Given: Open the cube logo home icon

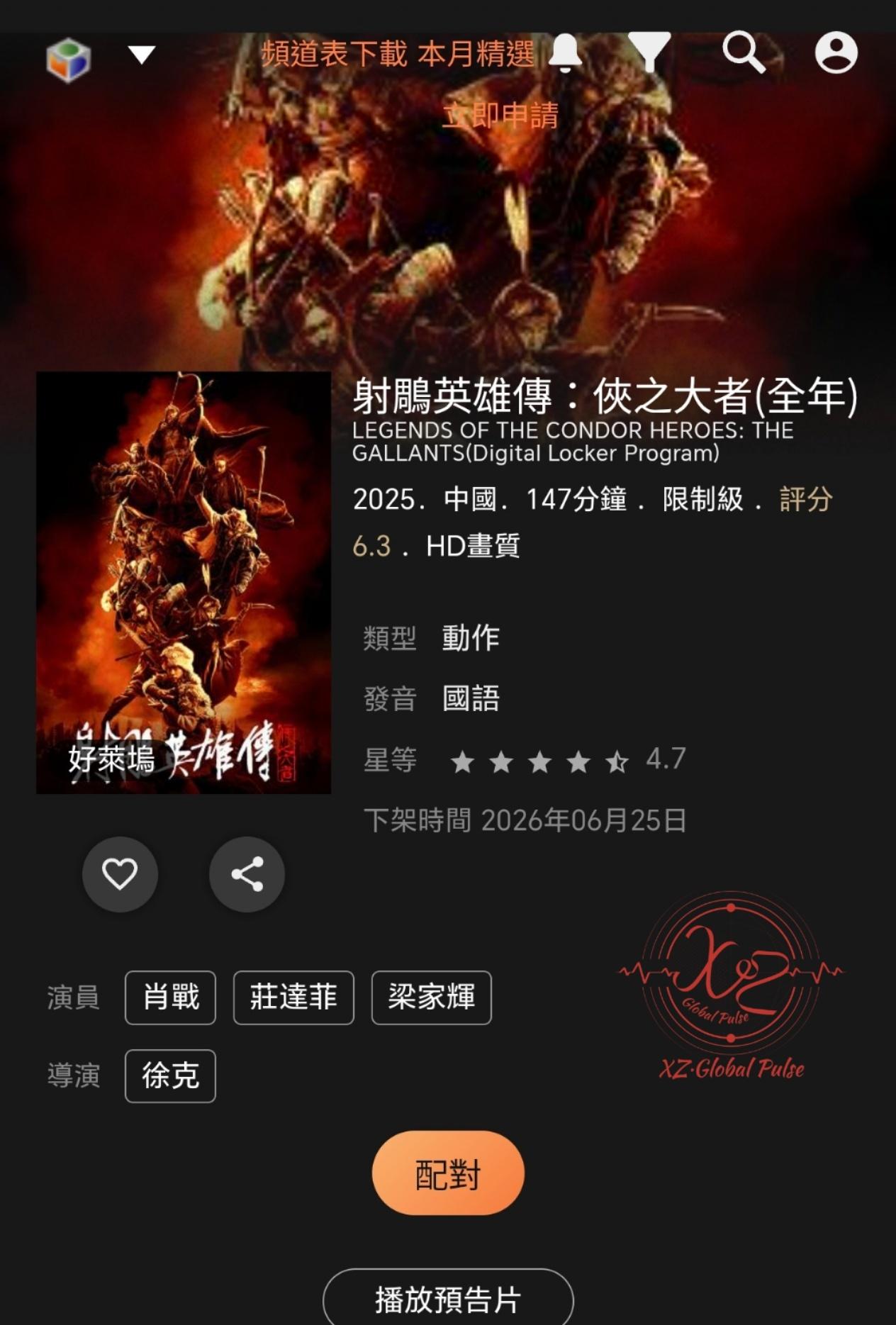Looking at the screenshot, I should (x=69, y=60).
